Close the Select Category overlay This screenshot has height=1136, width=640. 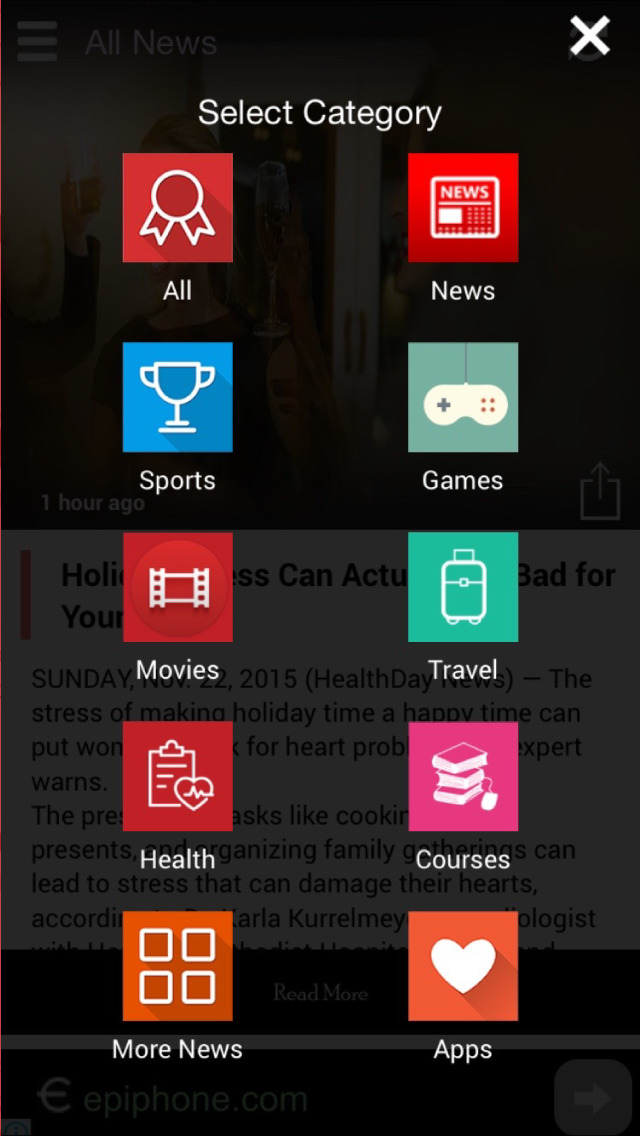[x=589, y=36]
